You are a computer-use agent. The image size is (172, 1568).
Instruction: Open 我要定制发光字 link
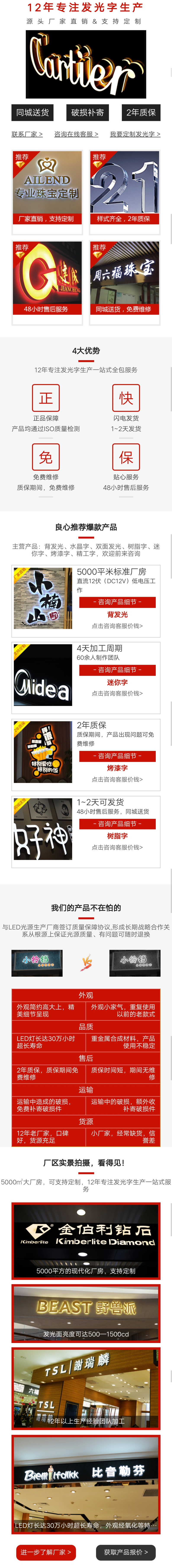tap(135, 134)
